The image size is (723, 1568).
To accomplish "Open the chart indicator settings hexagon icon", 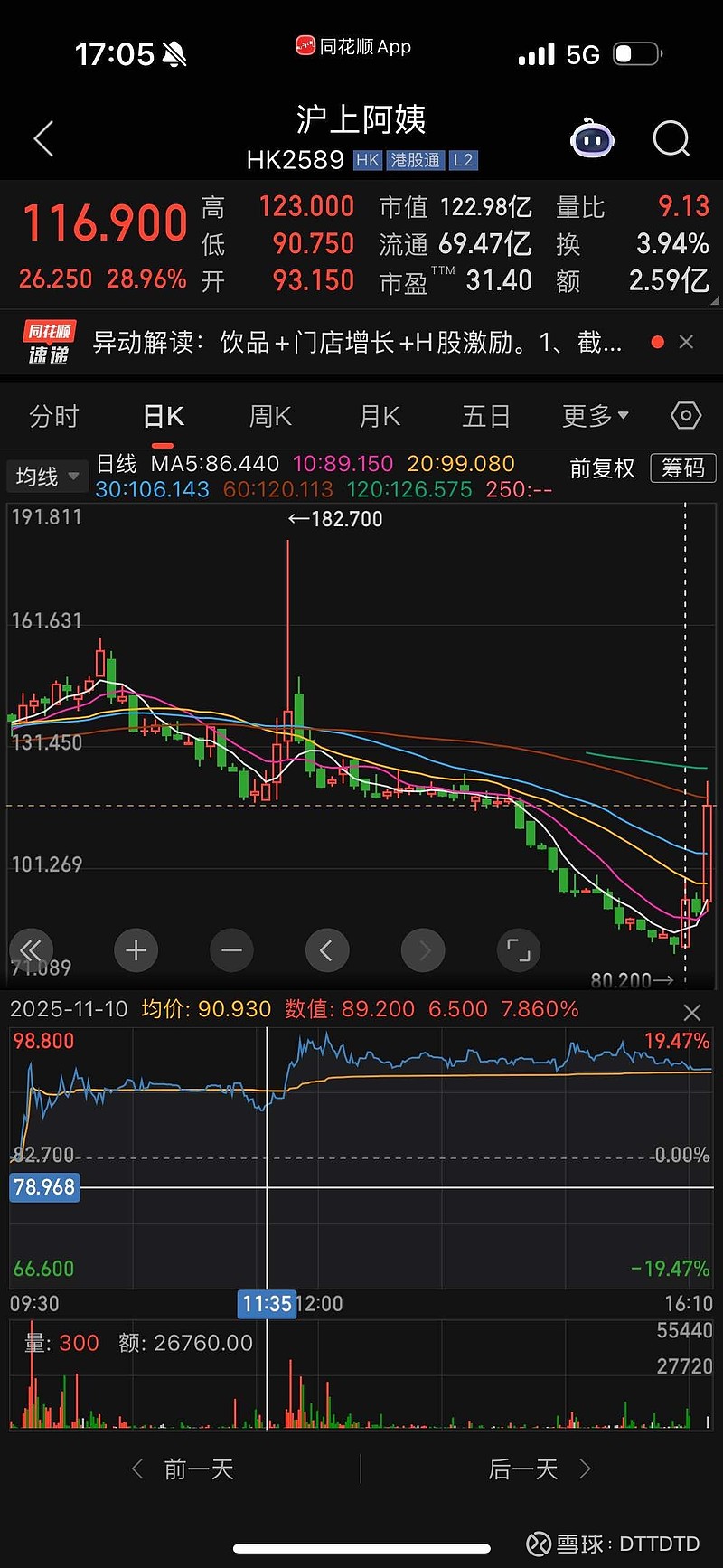I will coord(685,415).
